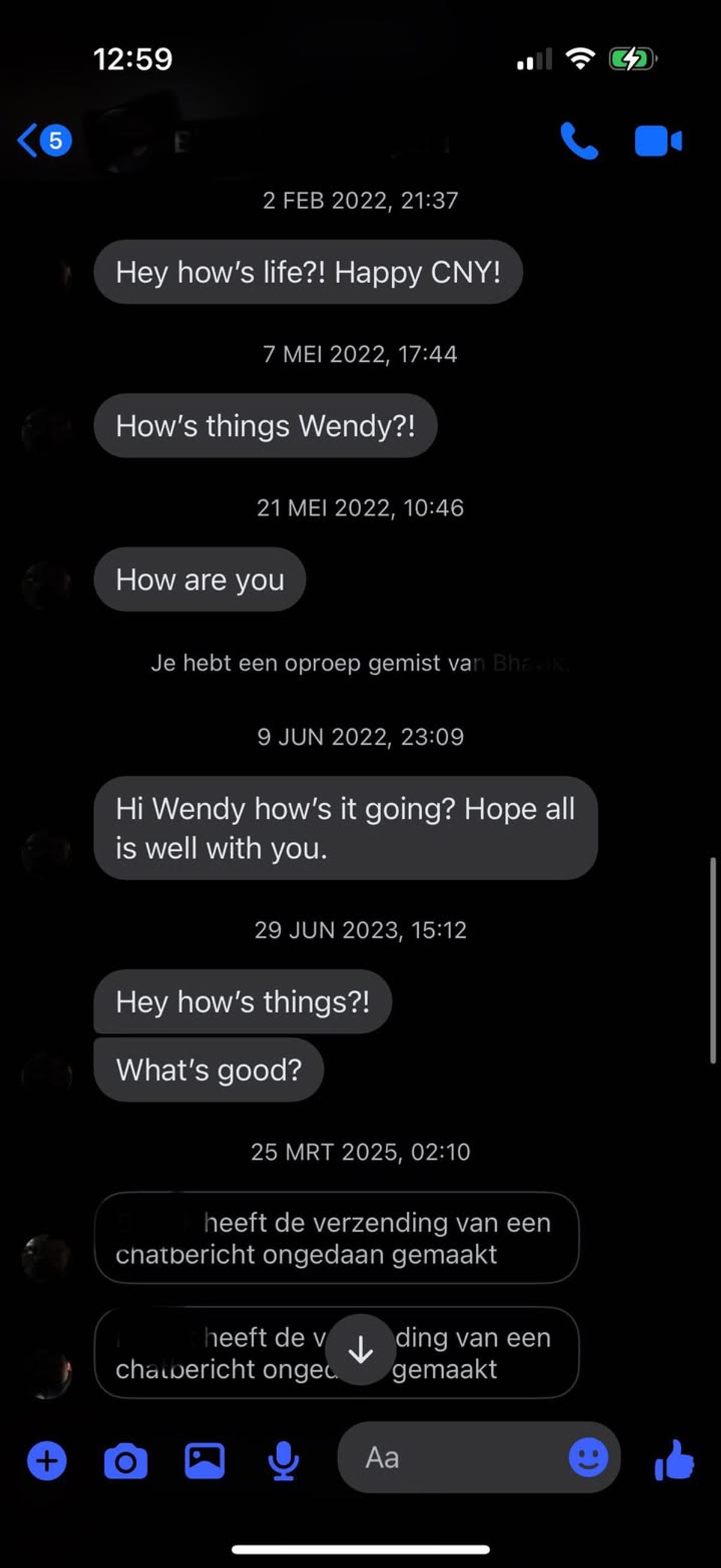Start a video call

click(658, 141)
